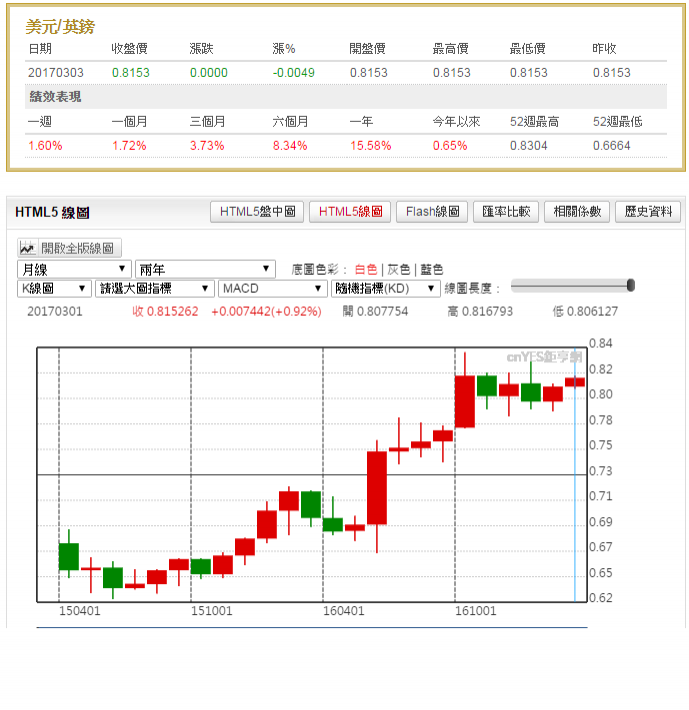
Task: Open the Flash線圖 chart
Action: (432, 212)
